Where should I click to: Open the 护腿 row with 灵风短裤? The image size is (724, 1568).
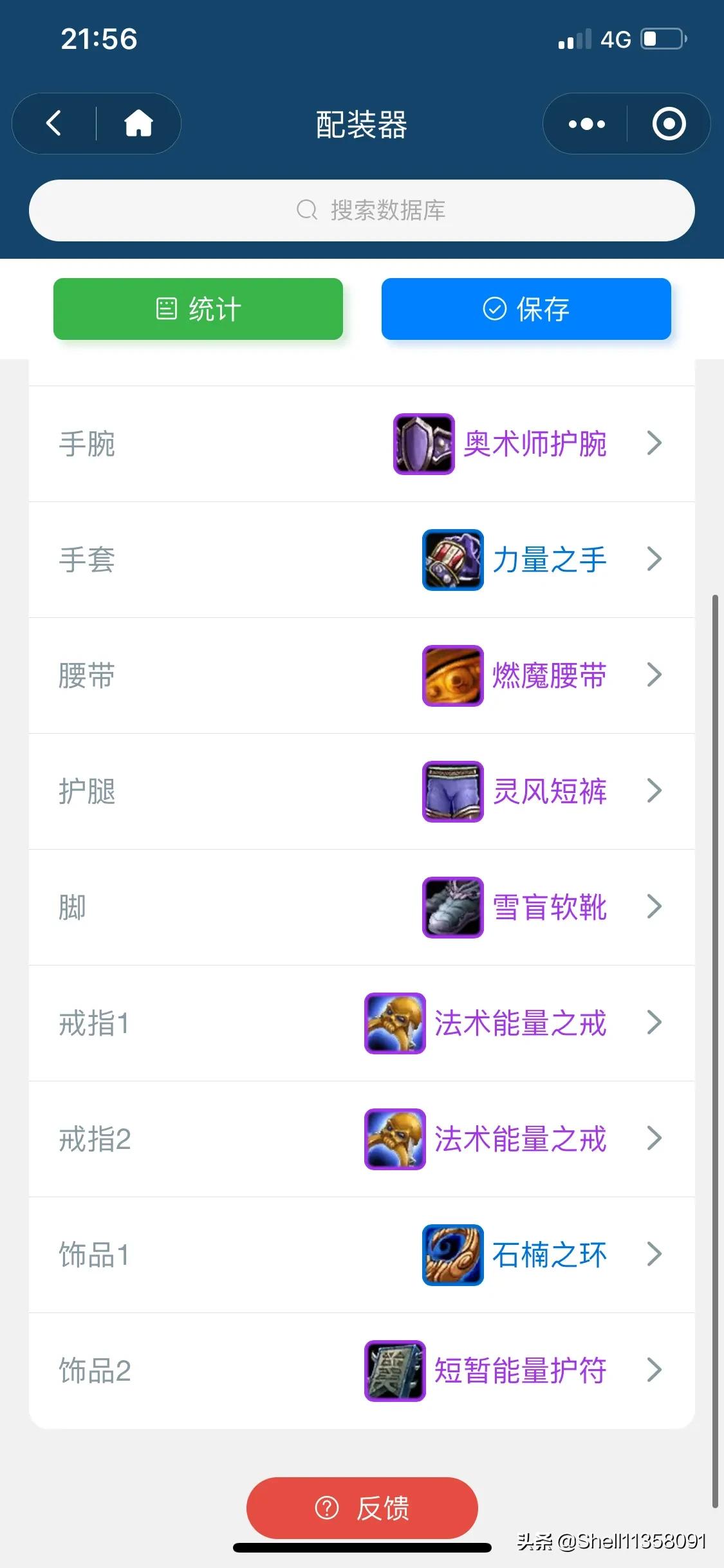pos(362,792)
